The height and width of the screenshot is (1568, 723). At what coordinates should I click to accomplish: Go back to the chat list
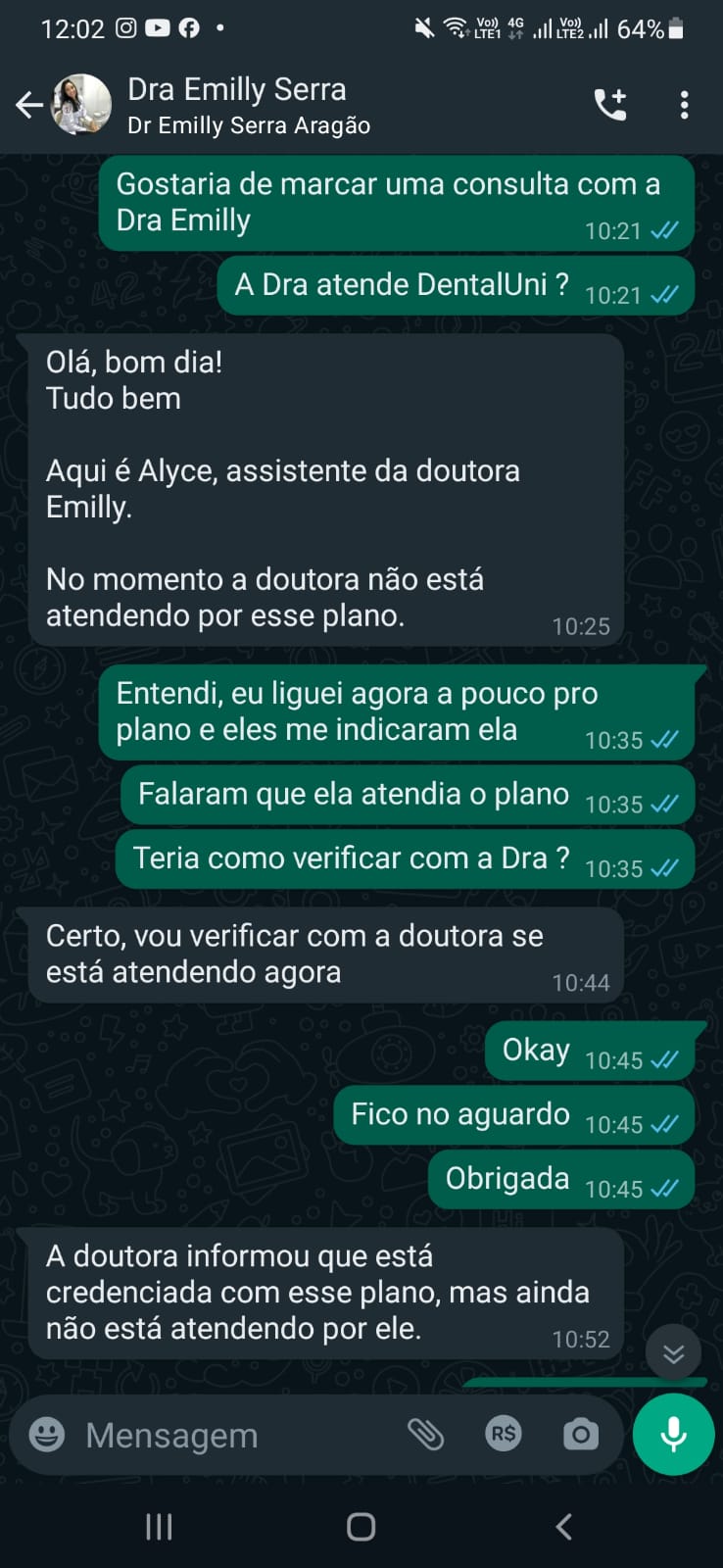[29, 105]
